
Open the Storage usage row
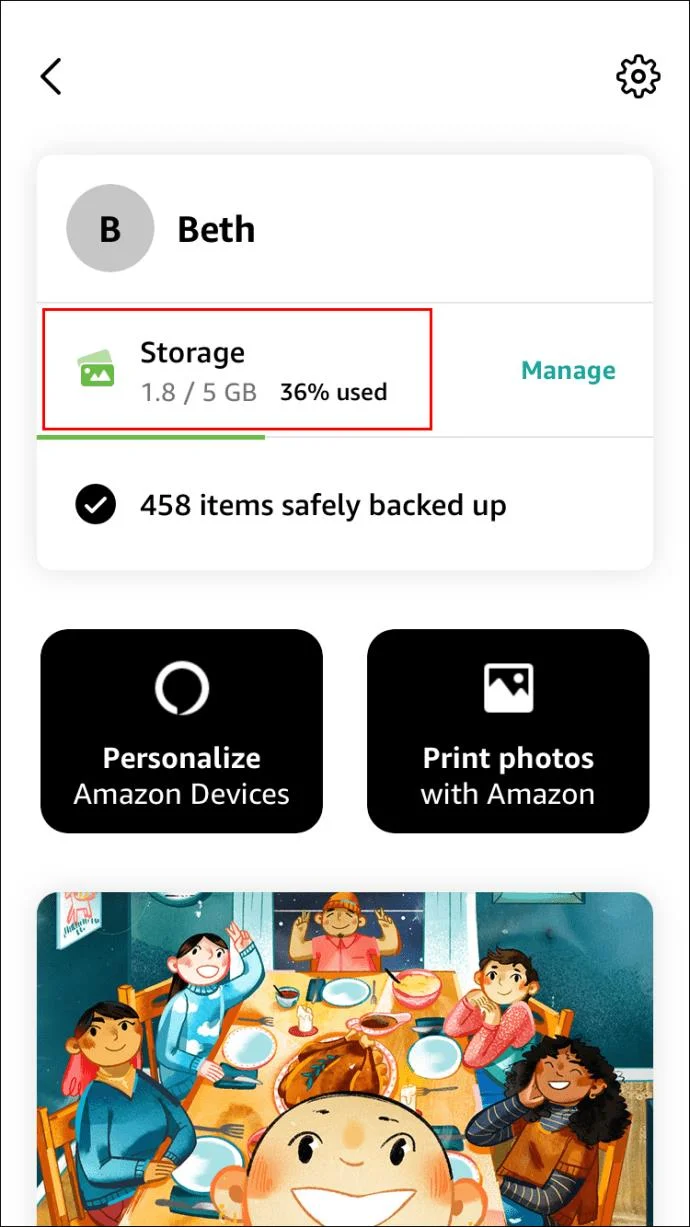237,370
